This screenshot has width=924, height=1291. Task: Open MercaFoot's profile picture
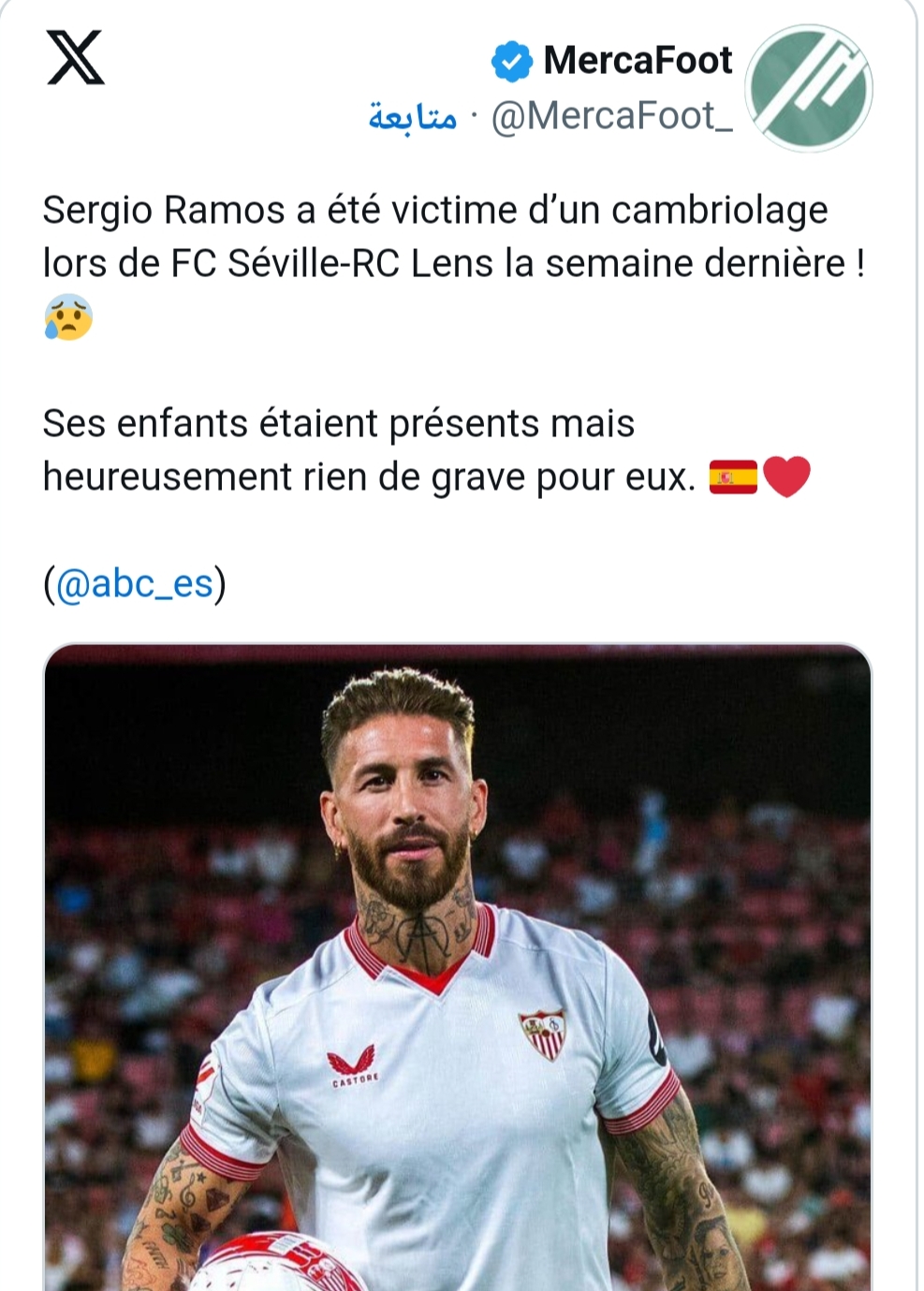(x=811, y=89)
